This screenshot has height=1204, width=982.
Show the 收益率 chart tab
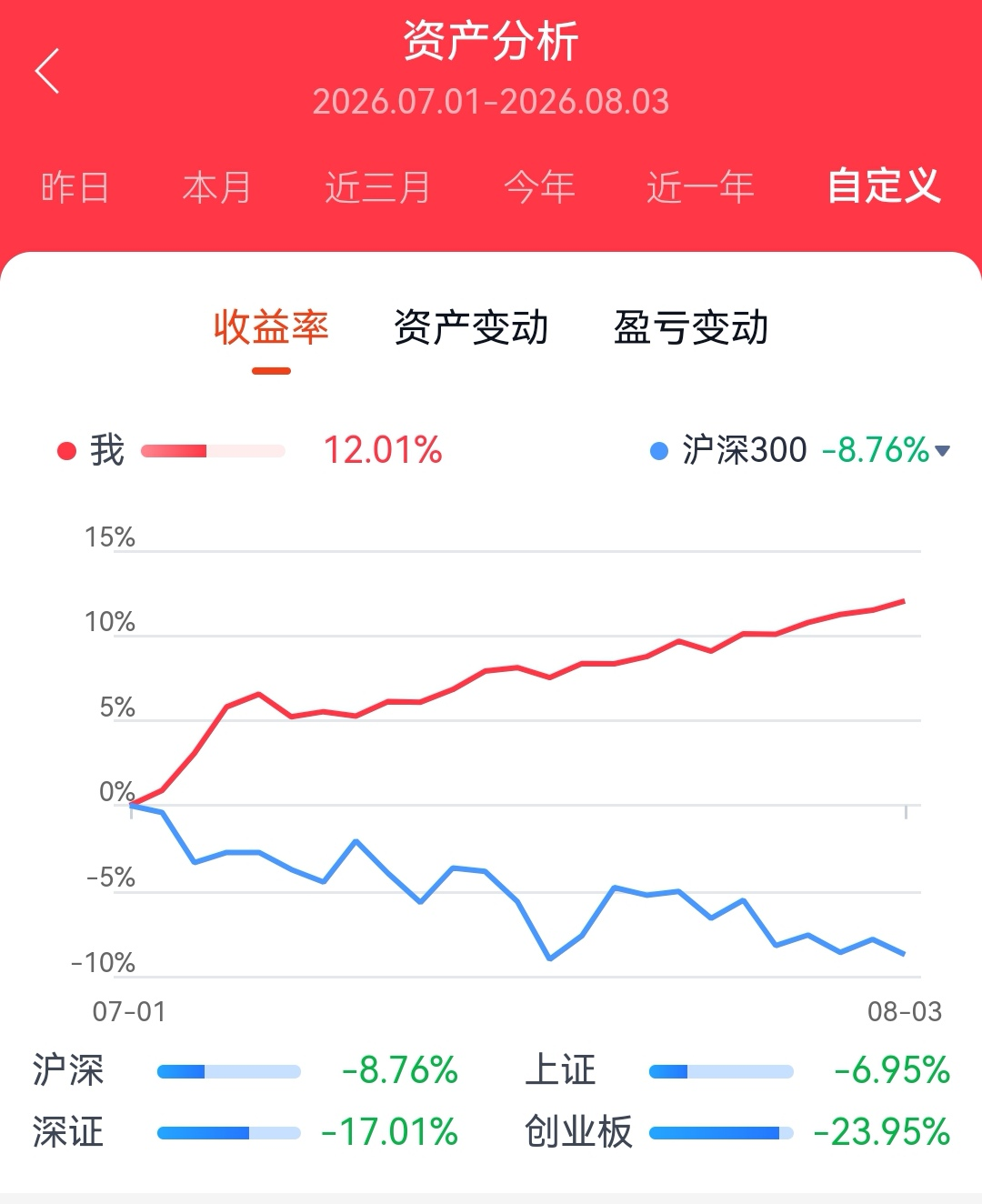(271, 327)
